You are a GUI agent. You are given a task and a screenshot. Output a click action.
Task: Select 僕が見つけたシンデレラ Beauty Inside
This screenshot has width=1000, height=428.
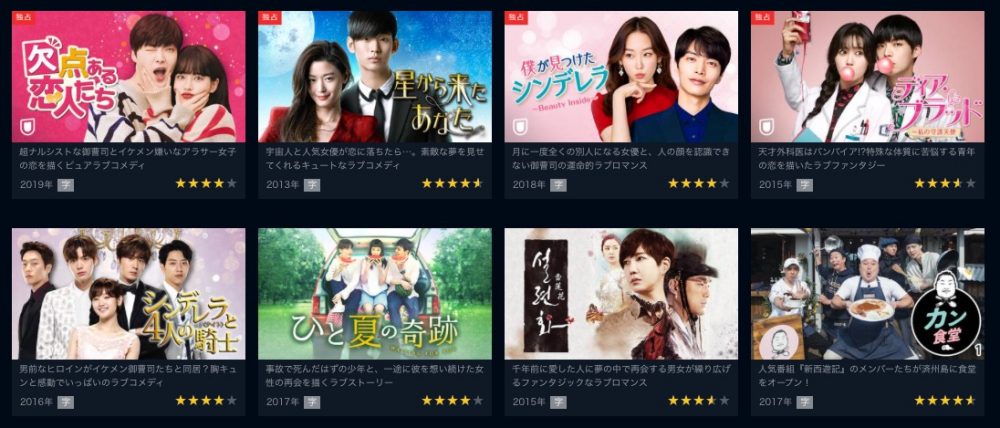[621, 77]
